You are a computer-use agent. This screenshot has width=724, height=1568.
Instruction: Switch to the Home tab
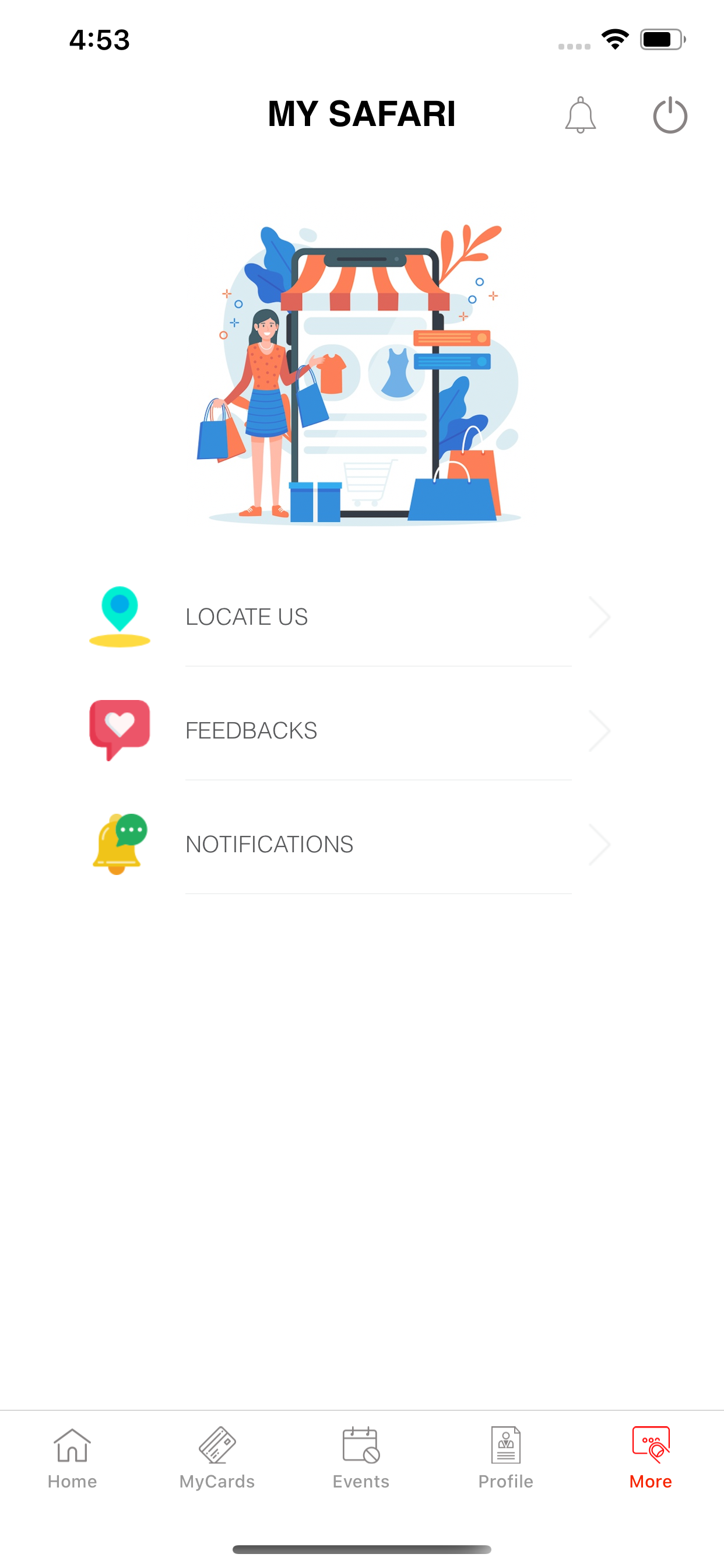tap(72, 1461)
